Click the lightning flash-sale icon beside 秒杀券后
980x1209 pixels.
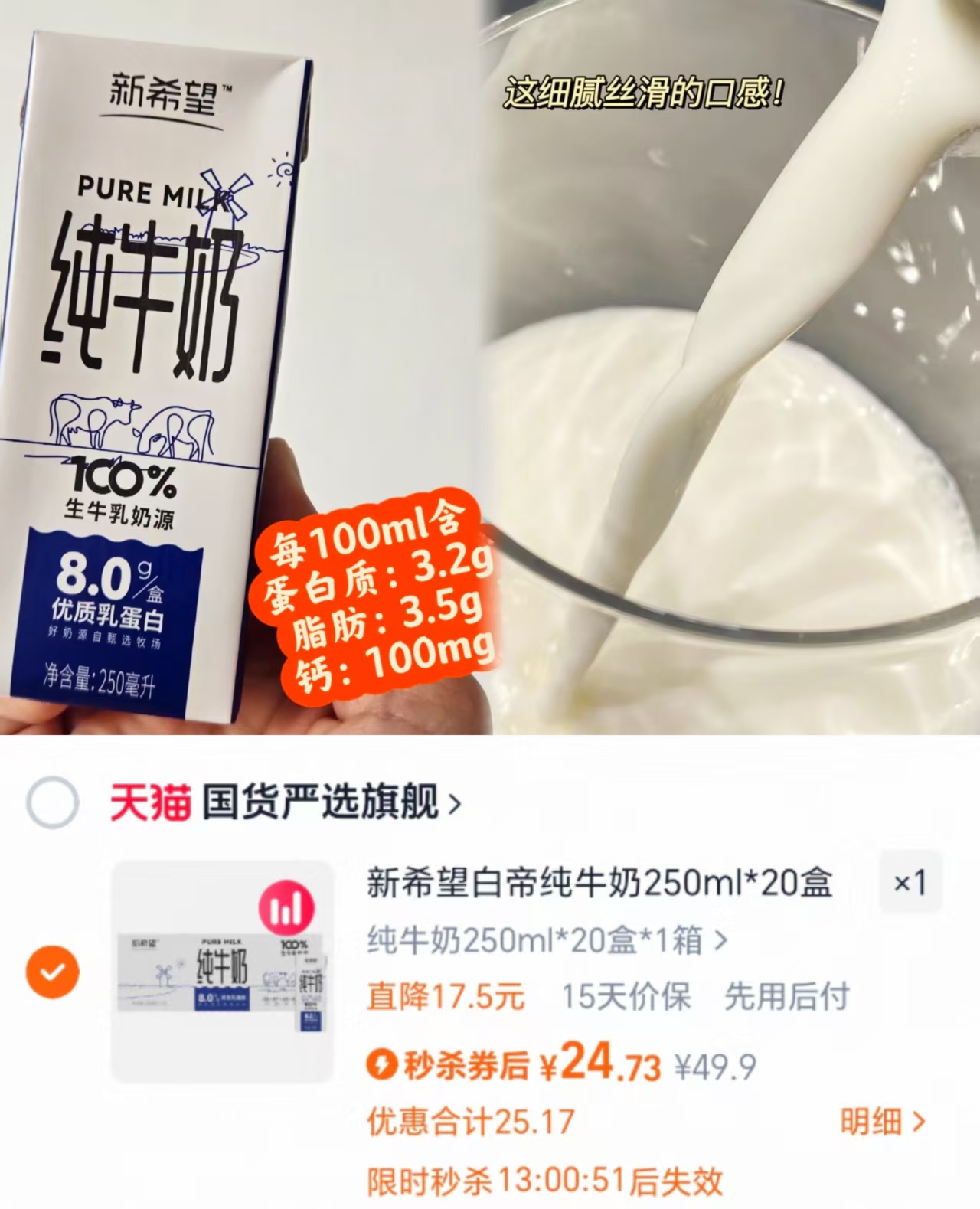click(381, 1065)
